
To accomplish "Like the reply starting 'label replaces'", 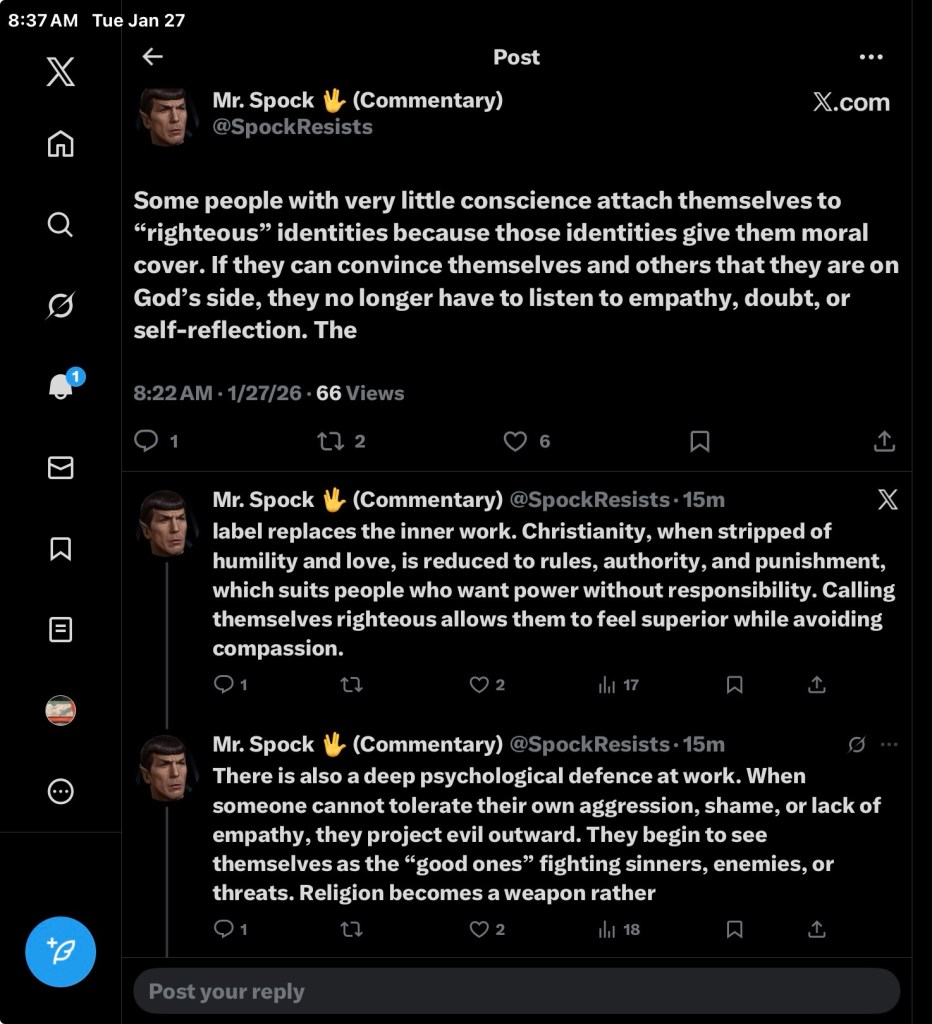I will point(479,685).
